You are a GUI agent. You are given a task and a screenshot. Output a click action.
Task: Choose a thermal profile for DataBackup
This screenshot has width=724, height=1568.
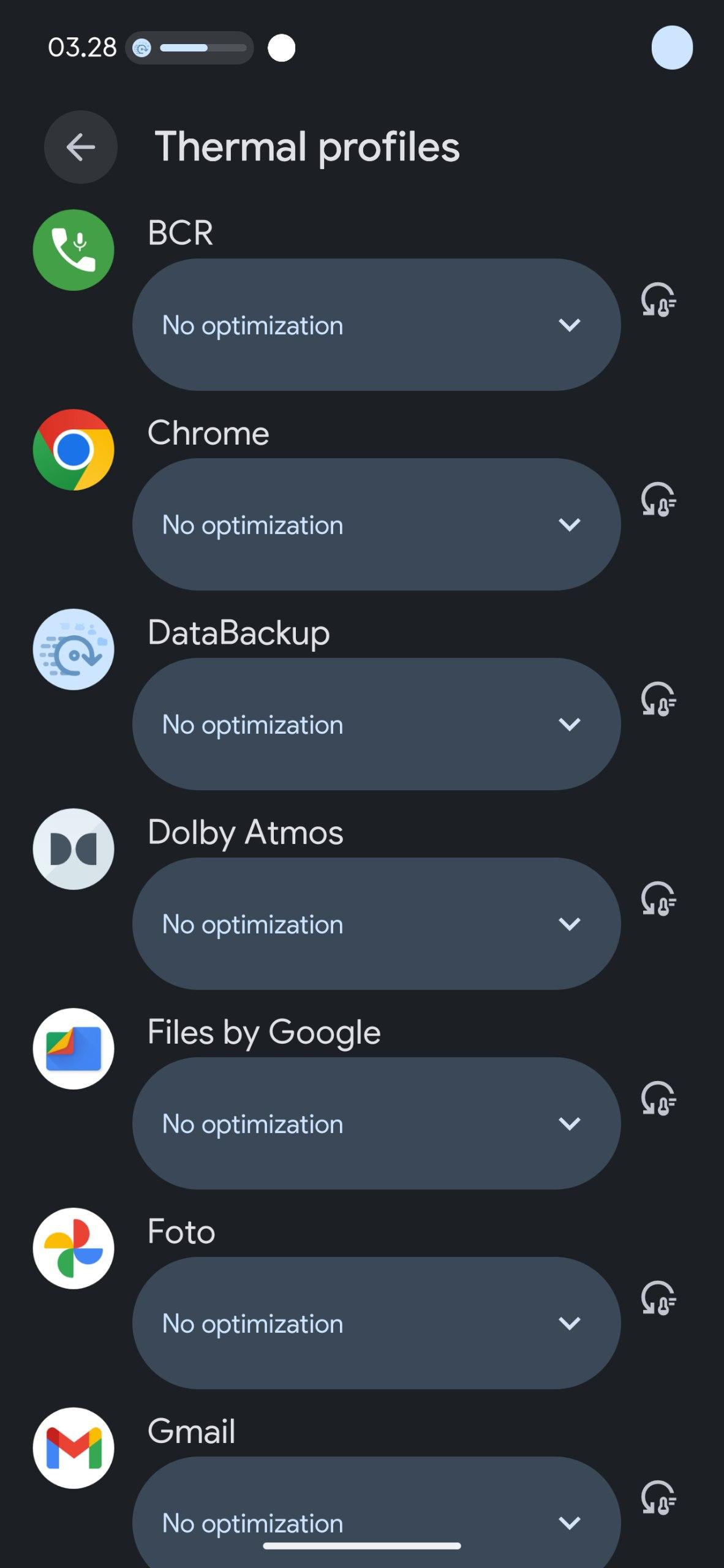[376, 724]
